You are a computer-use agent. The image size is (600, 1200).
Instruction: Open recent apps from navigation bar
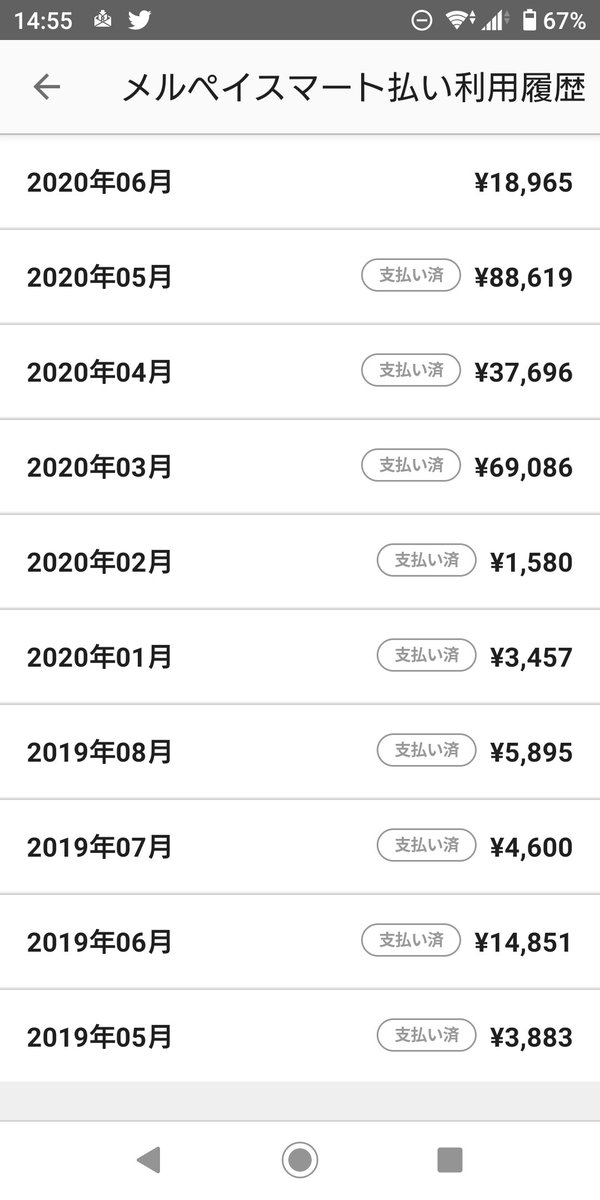coord(450,1160)
